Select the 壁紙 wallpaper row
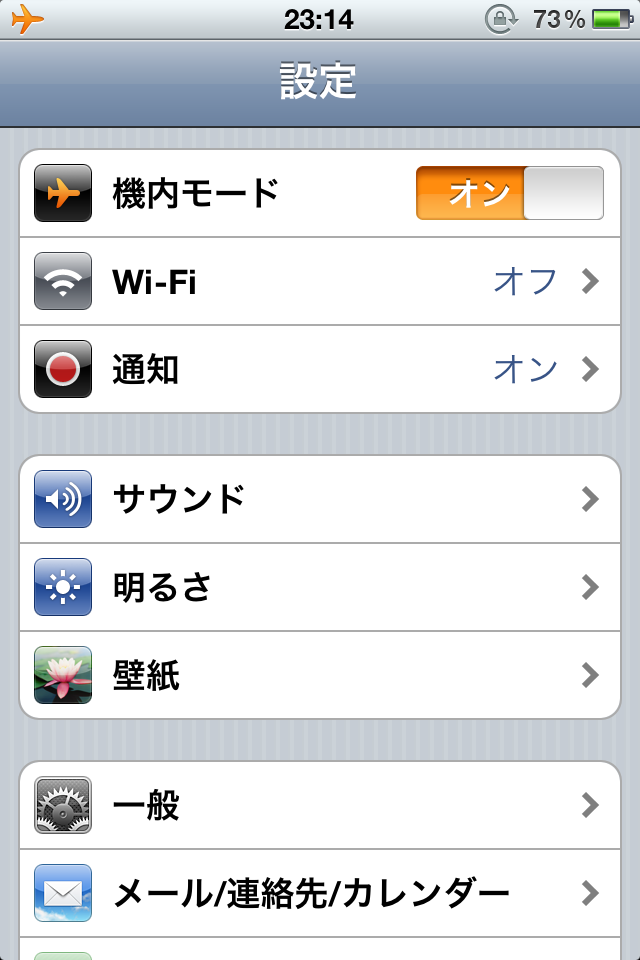 pos(320,675)
